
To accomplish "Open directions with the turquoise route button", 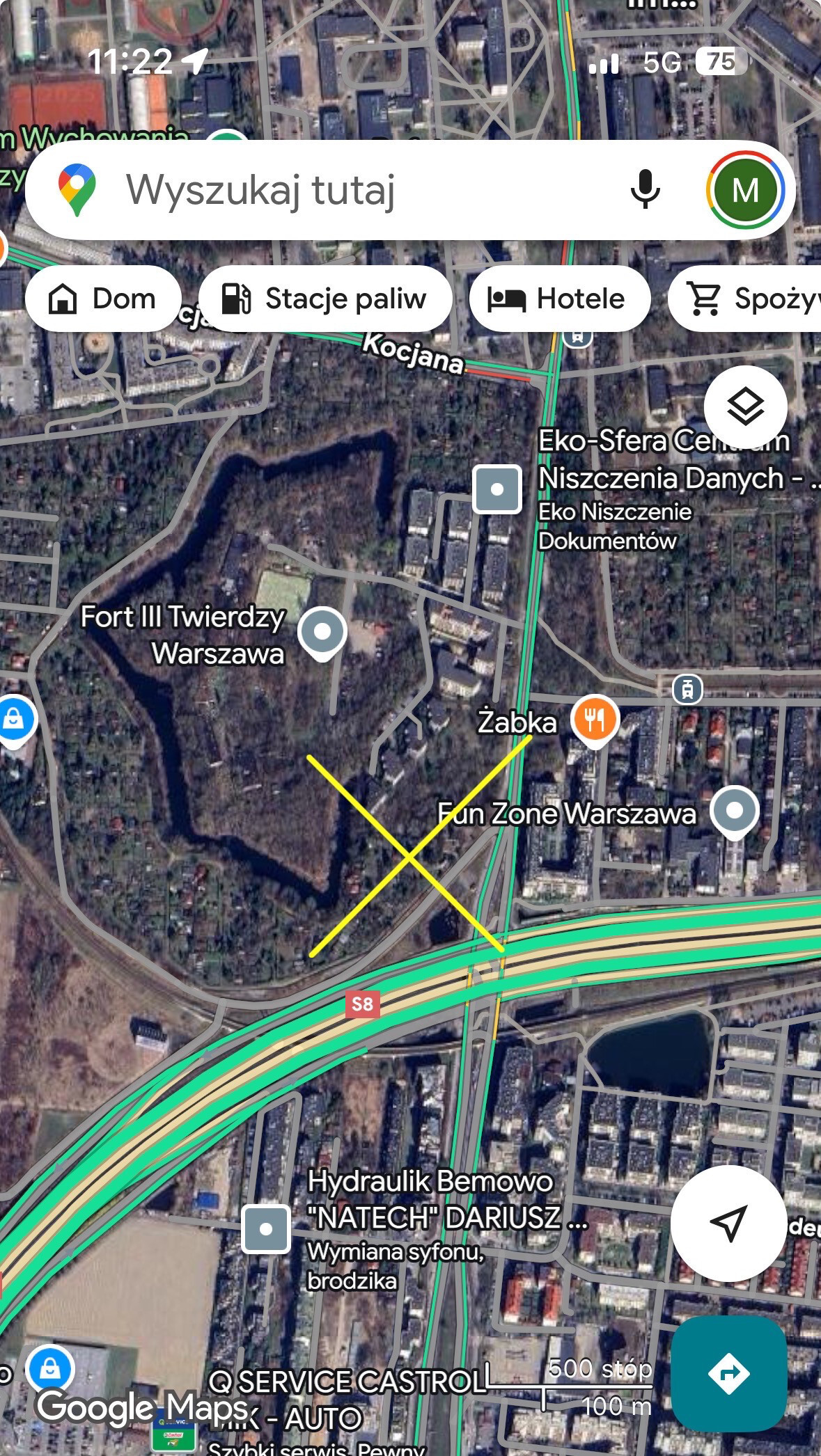I will (x=728, y=1373).
